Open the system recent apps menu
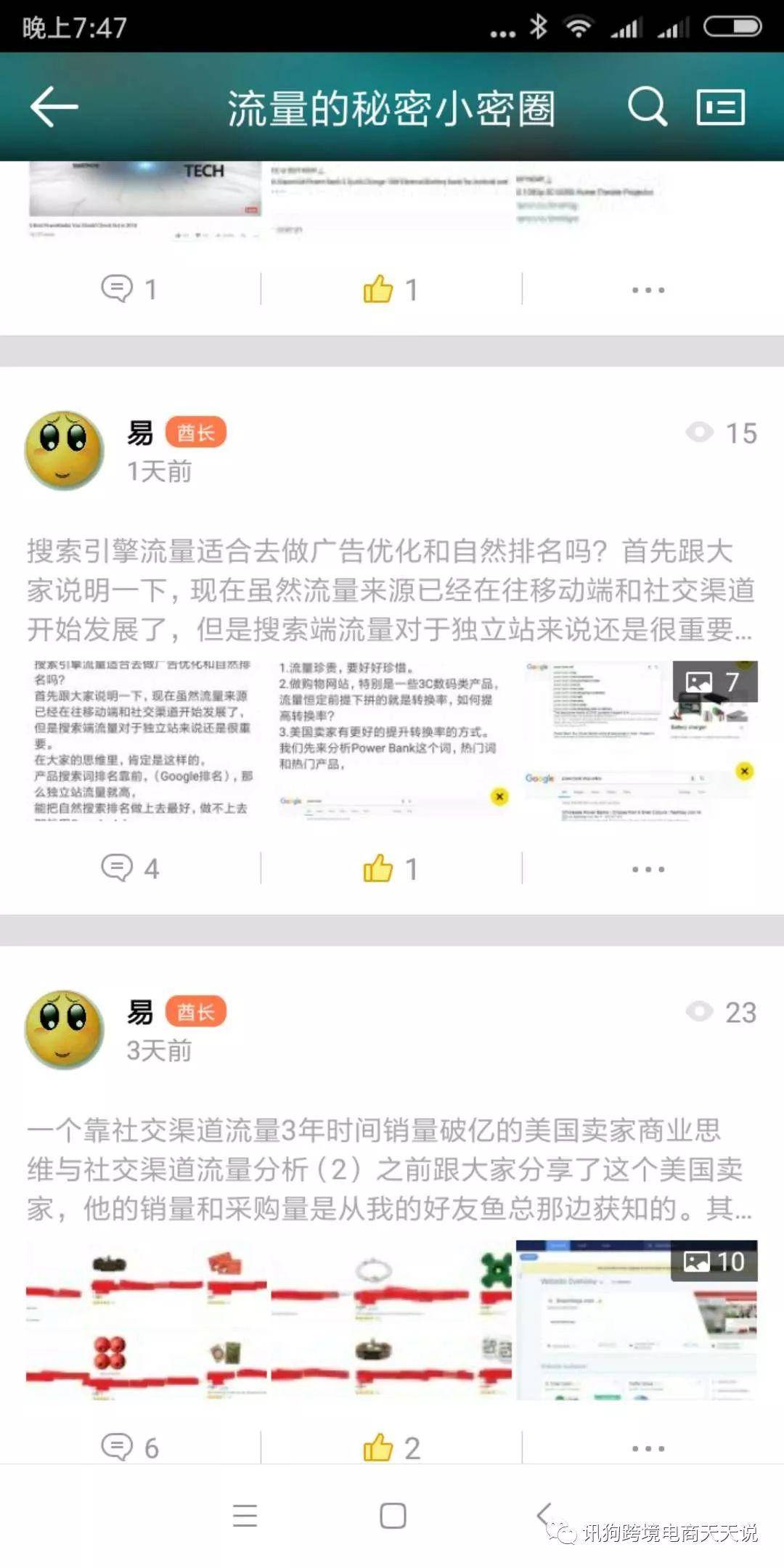This screenshot has width=784, height=1568. [245, 1516]
